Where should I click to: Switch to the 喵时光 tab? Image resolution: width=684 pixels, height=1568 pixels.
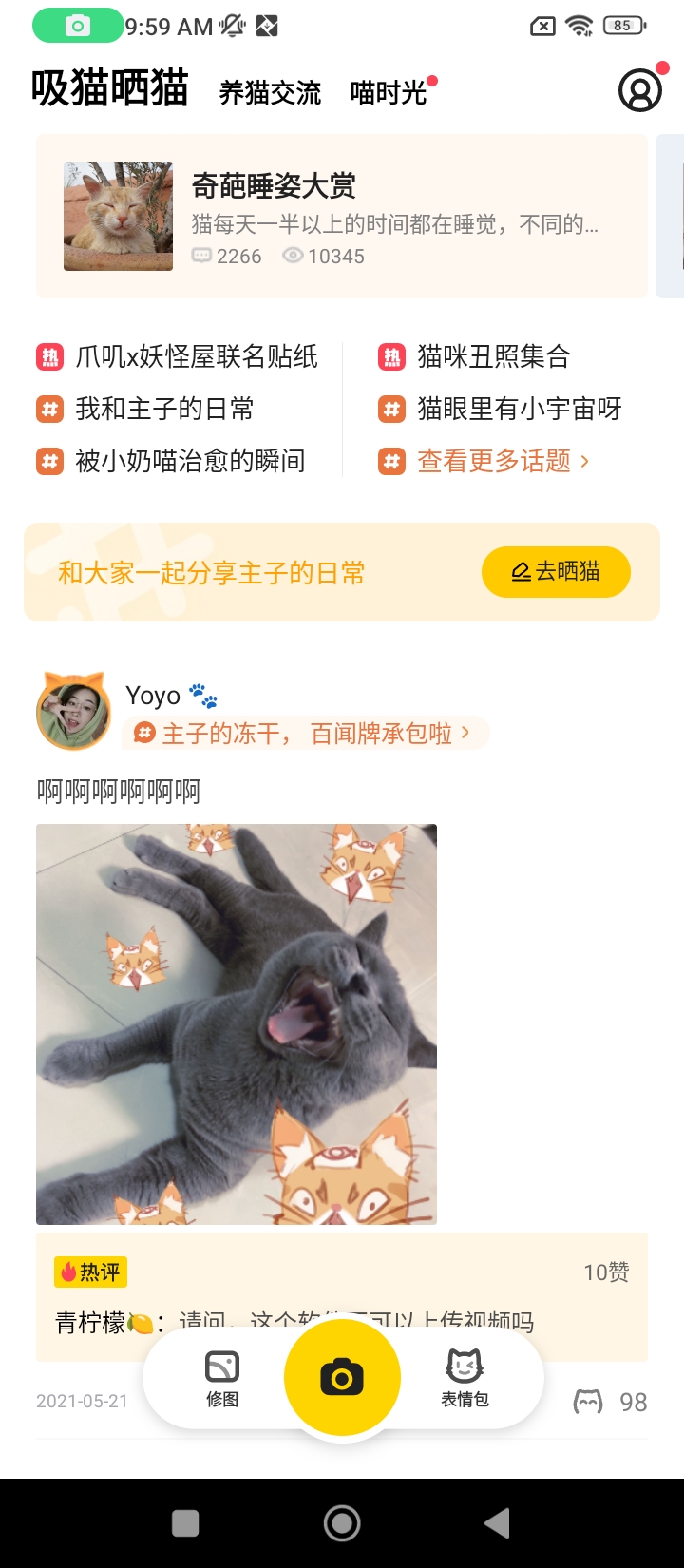click(x=389, y=93)
